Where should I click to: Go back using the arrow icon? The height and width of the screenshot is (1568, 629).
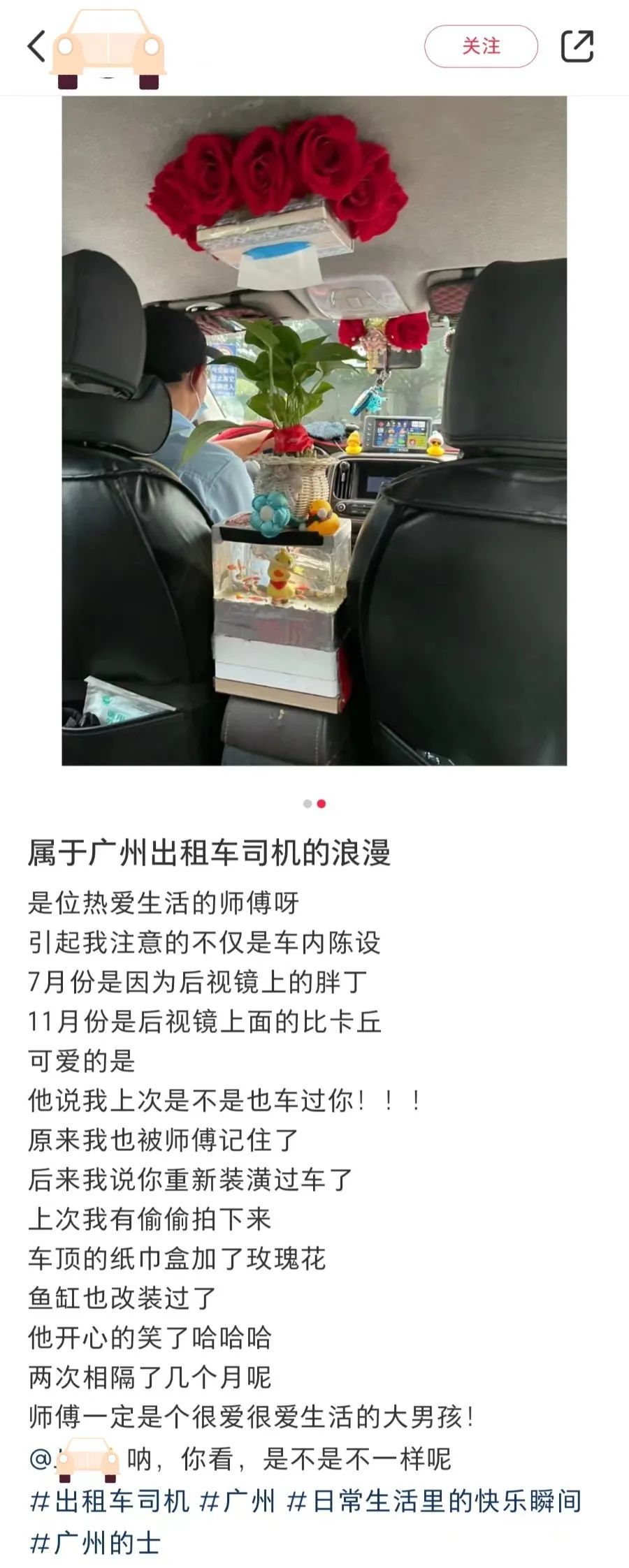point(36,46)
